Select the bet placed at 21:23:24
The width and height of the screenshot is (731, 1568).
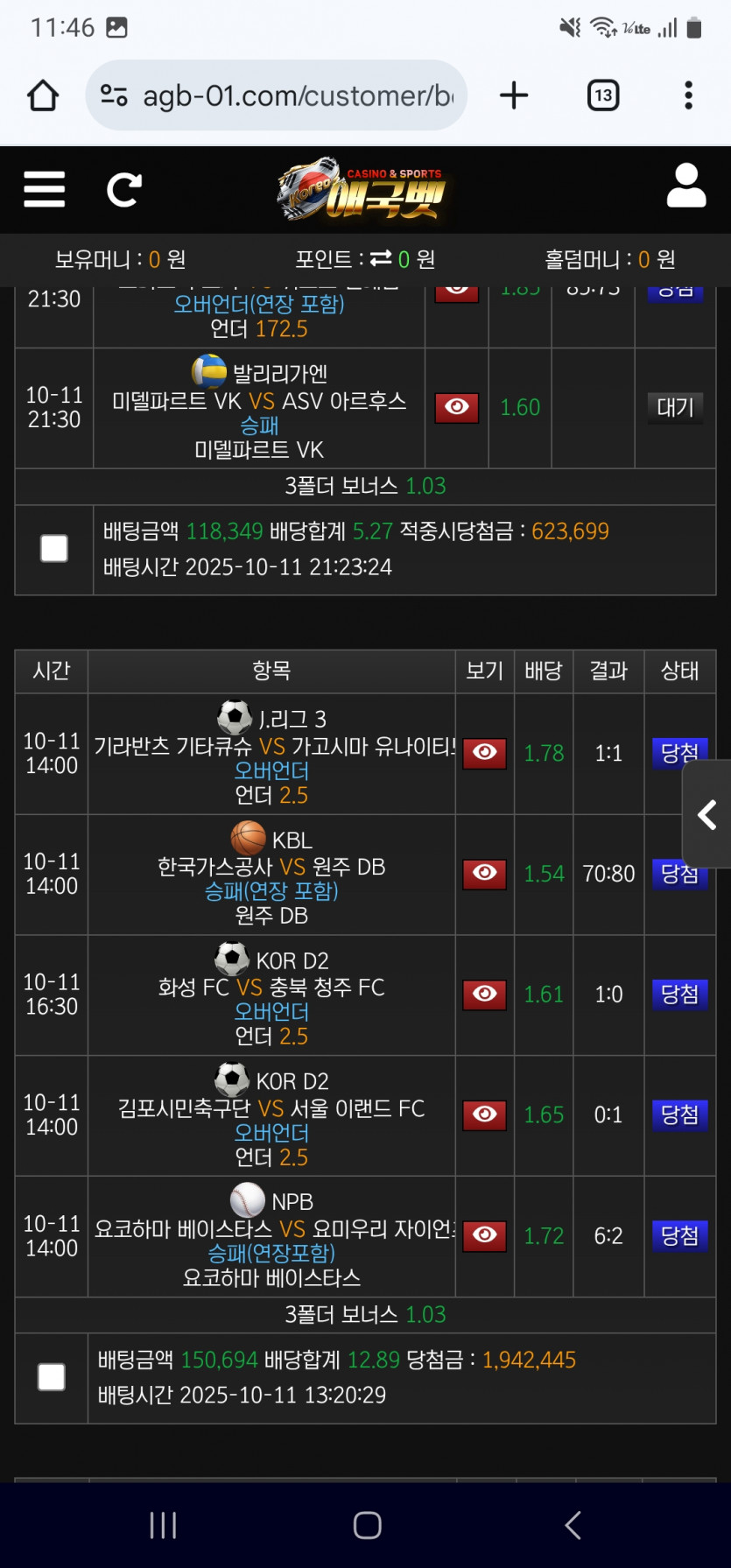pos(54,549)
